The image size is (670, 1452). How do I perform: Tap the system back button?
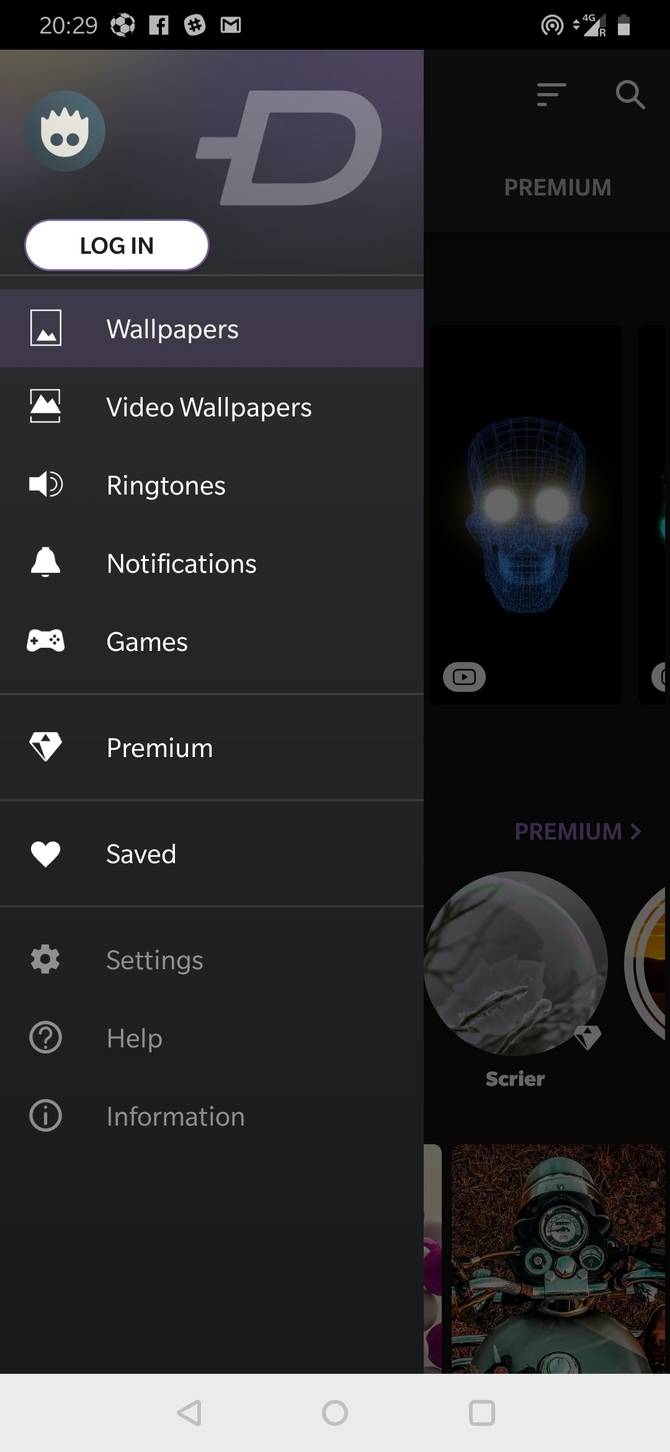coord(189,1412)
